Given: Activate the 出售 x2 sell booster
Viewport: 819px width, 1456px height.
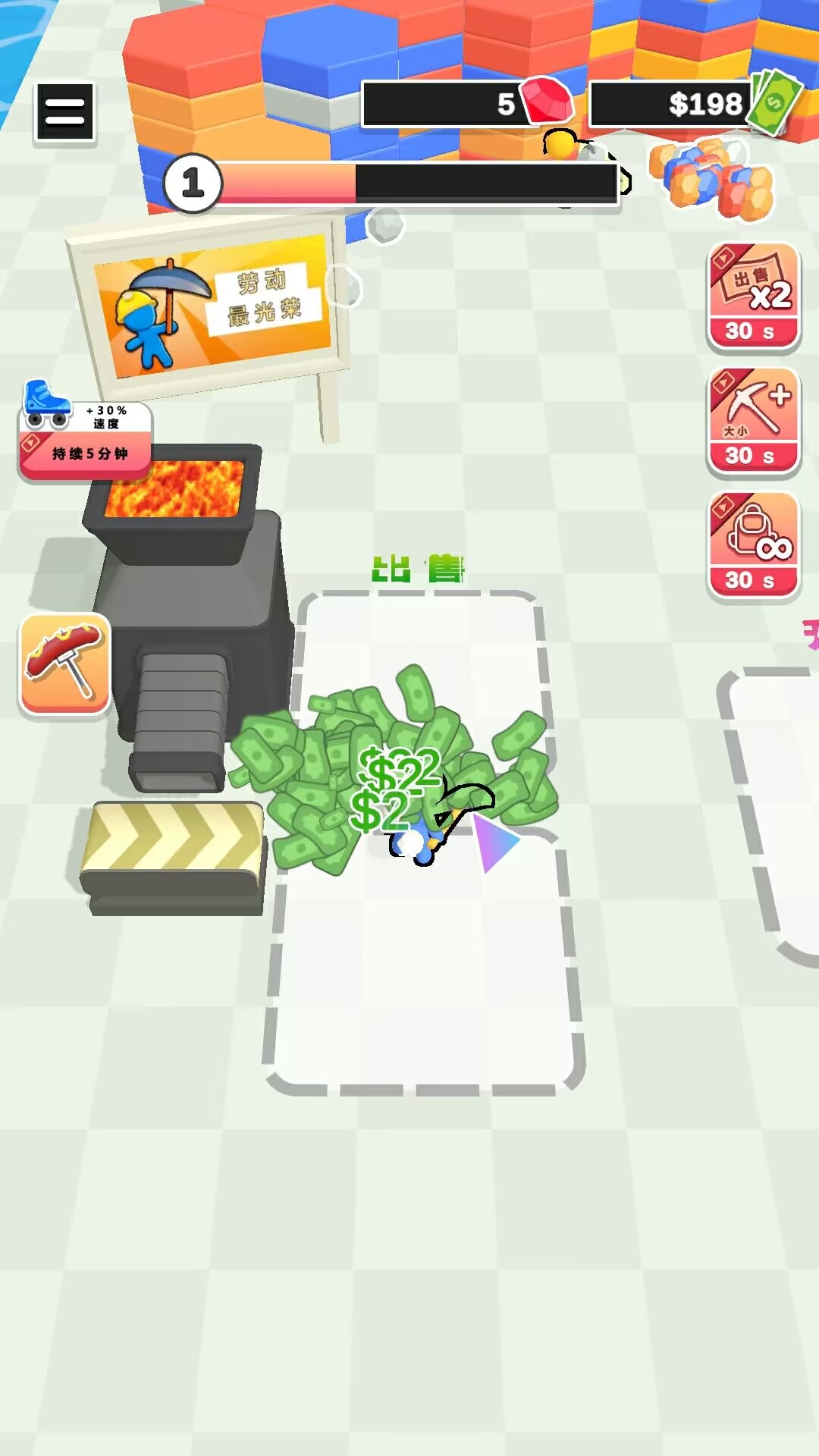Looking at the screenshot, I should click(x=753, y=296).
